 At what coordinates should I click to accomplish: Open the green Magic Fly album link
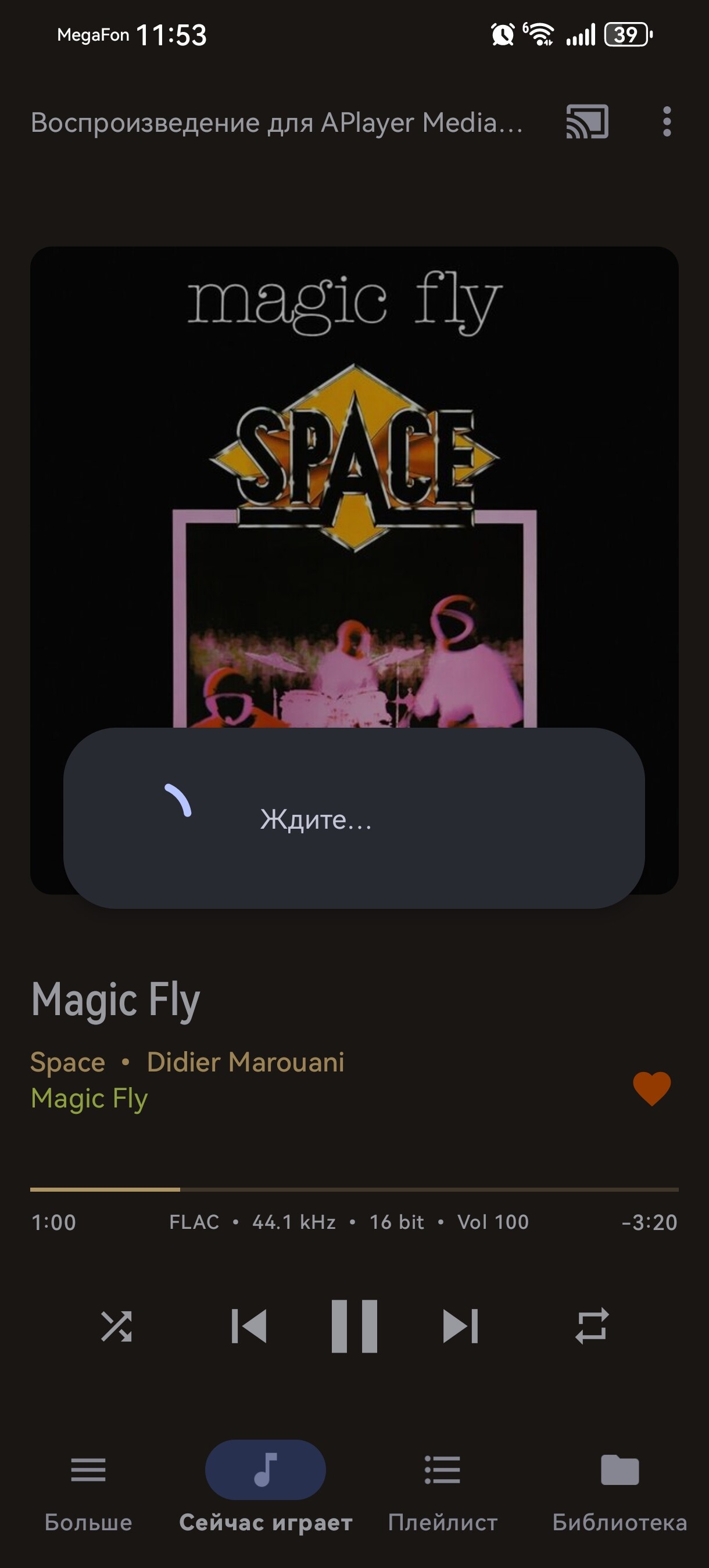(x=89, y=1099)
